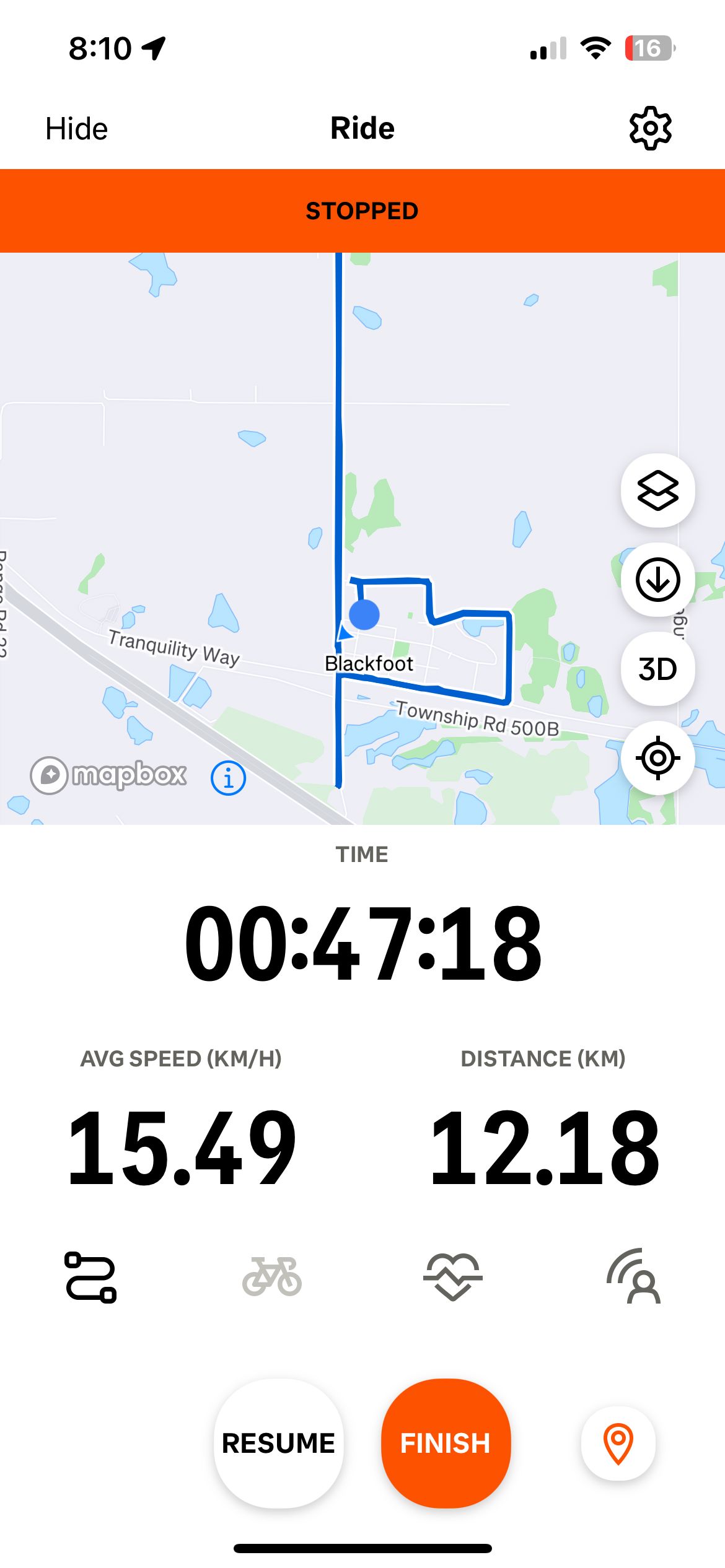This screenshot has width=725, height=1568.
Task: Finish the ride
Action: (x=446, y=1443)
